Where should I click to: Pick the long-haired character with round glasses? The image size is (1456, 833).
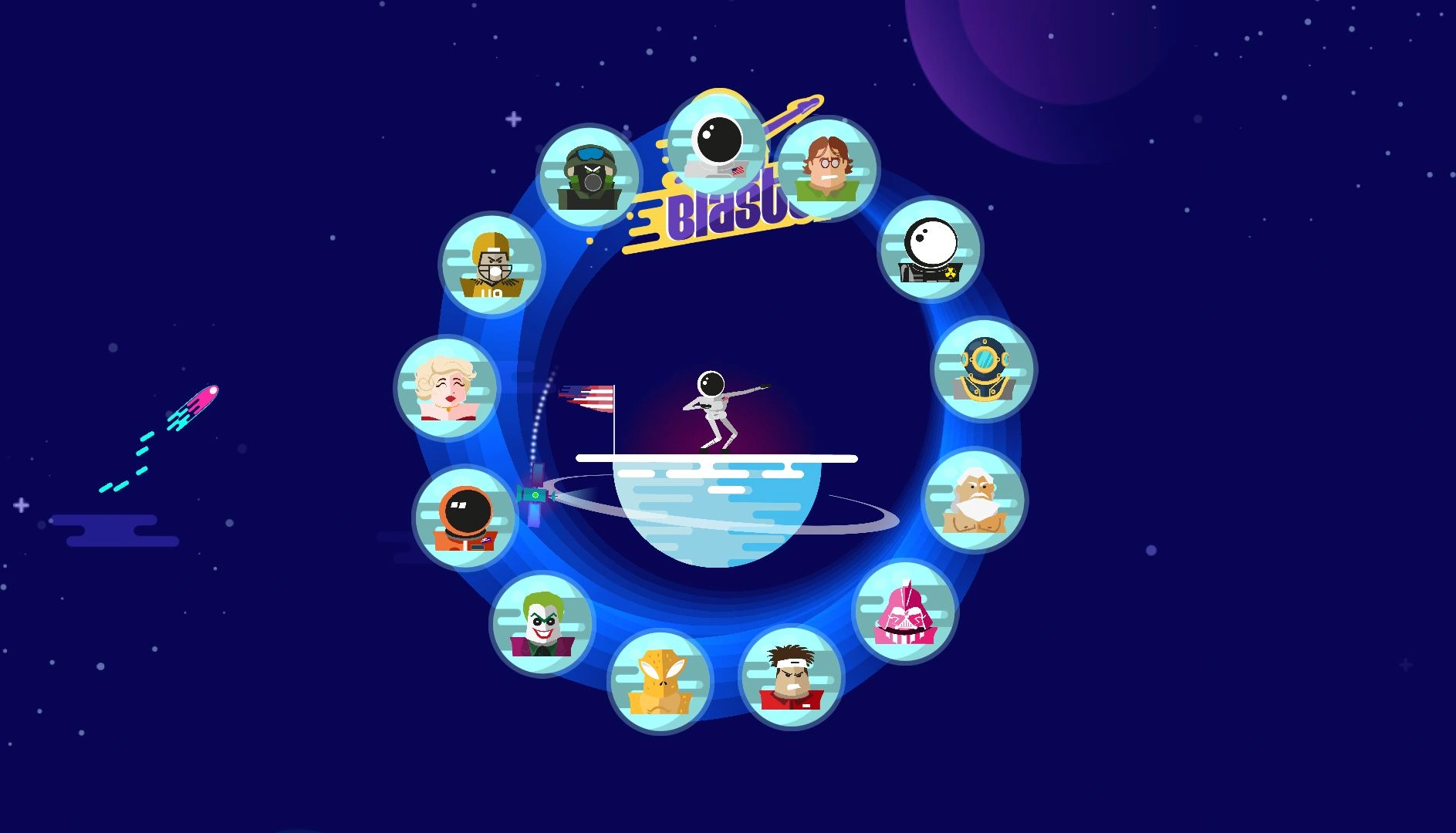(x=827, y=169)
